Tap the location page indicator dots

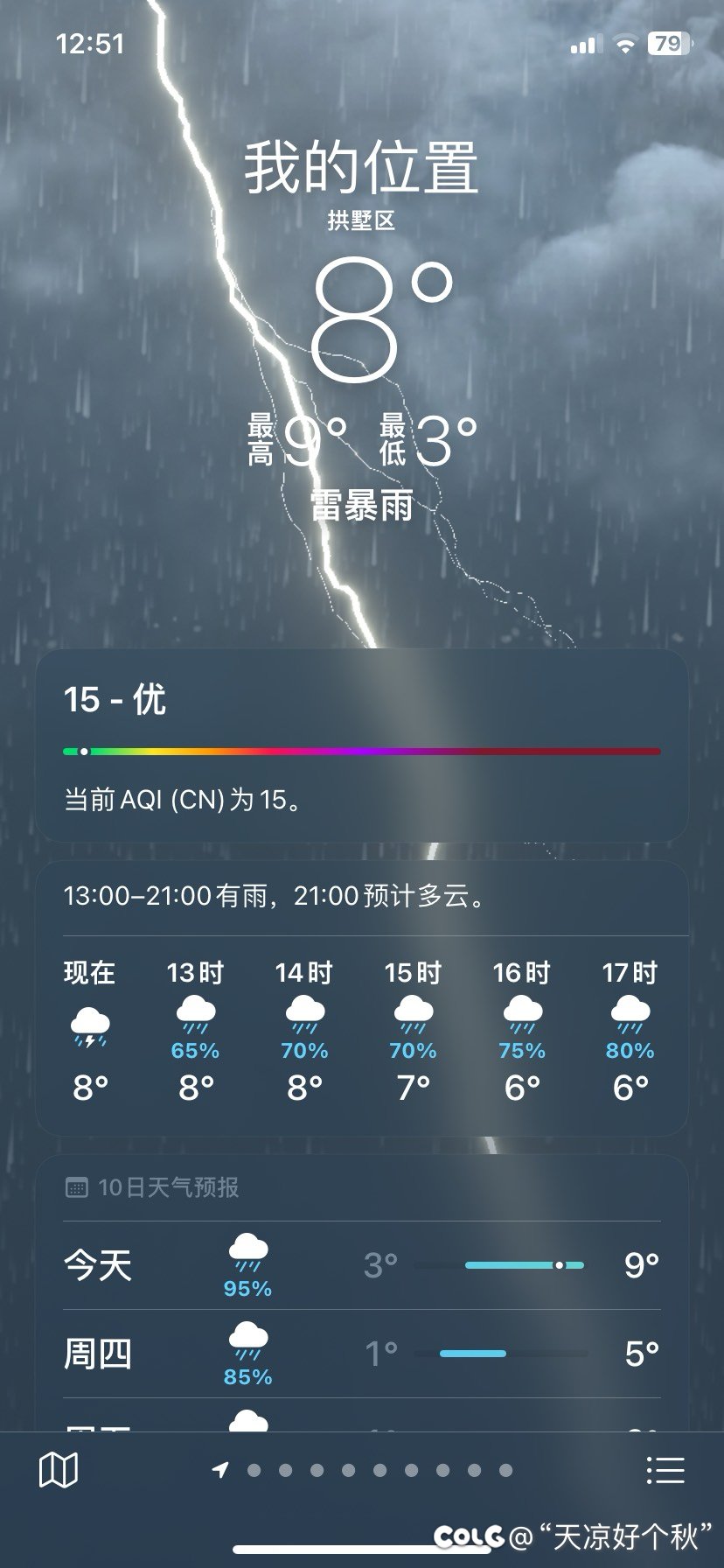click(362, 1470)
